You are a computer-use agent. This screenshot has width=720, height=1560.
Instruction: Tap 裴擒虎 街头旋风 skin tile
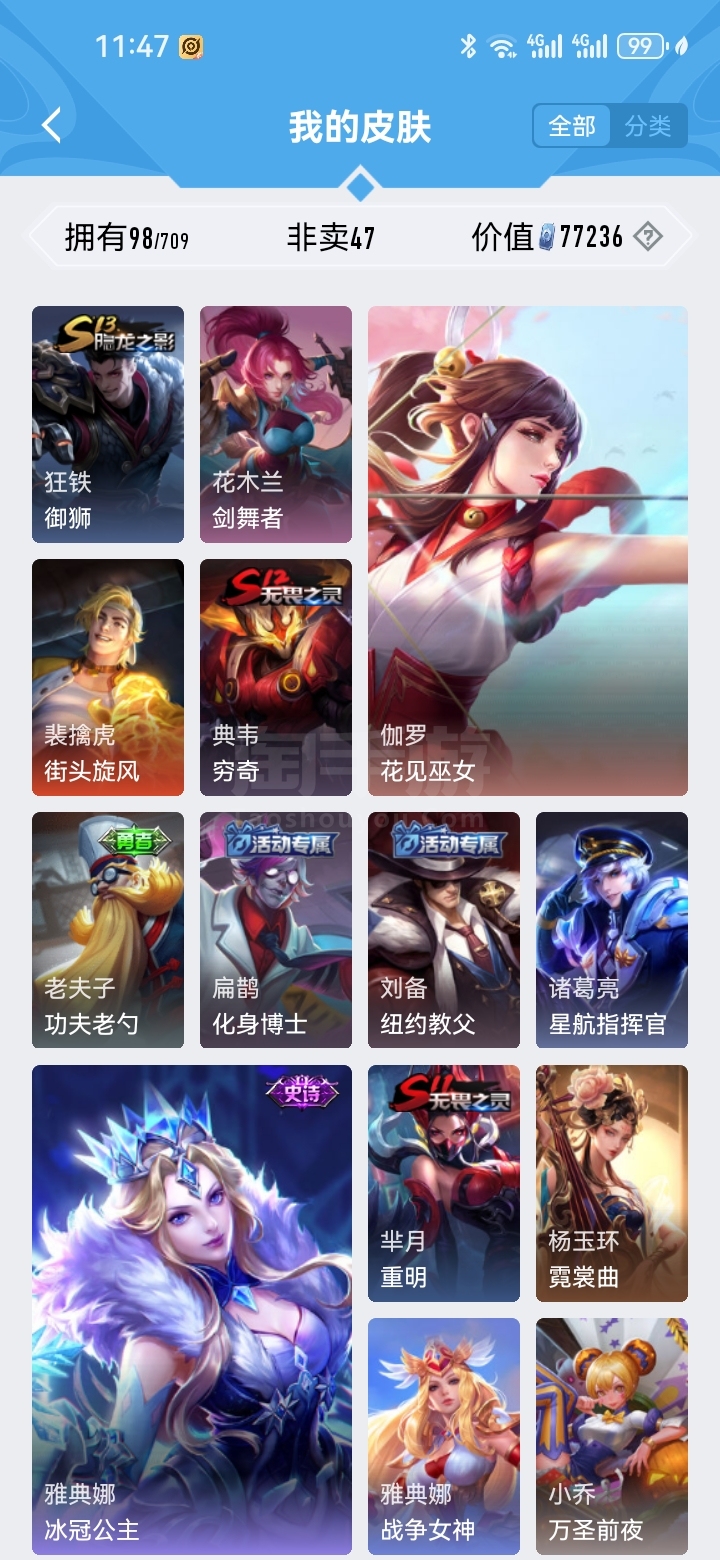point(108,677)
